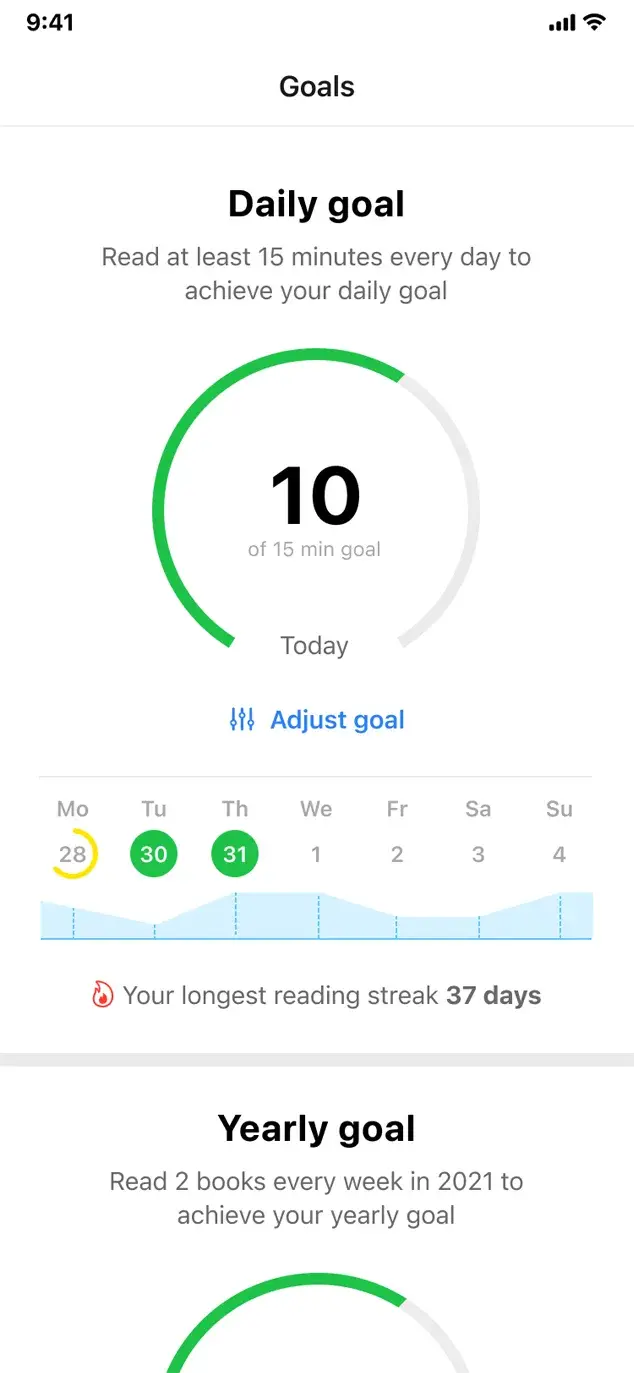Select Wednesday the 1st in the week row
This screenshot has width=634, height=1373.
[x=316, y=854]
